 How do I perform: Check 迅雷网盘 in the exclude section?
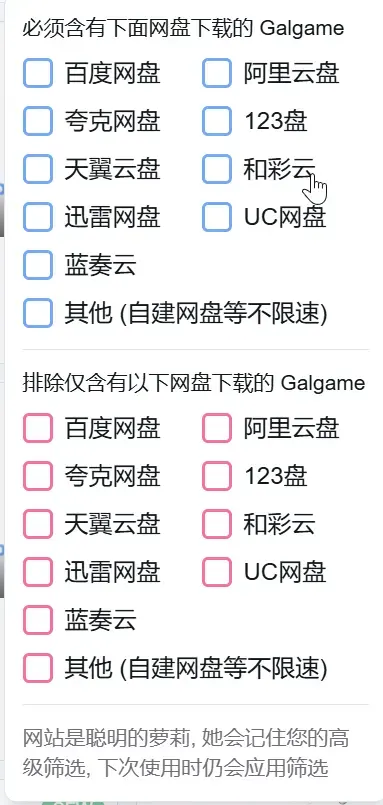click(38, 572)
